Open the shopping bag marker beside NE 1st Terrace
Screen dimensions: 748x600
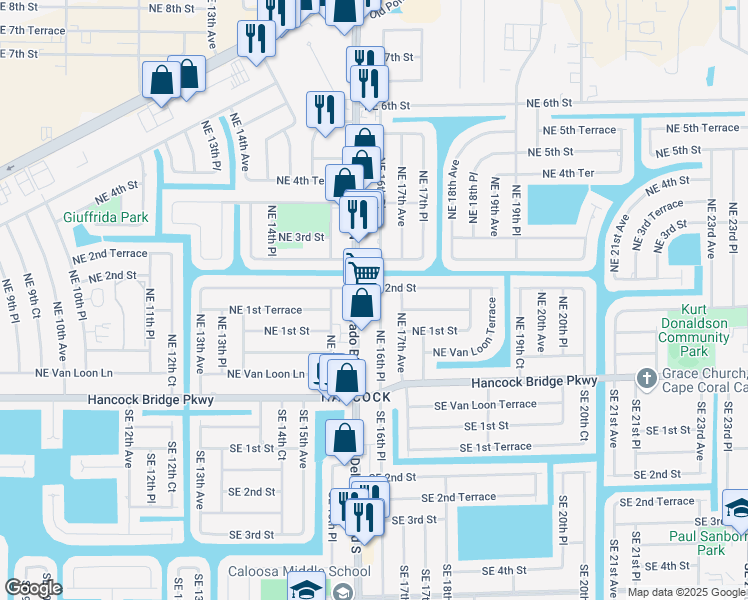[361, 304]
